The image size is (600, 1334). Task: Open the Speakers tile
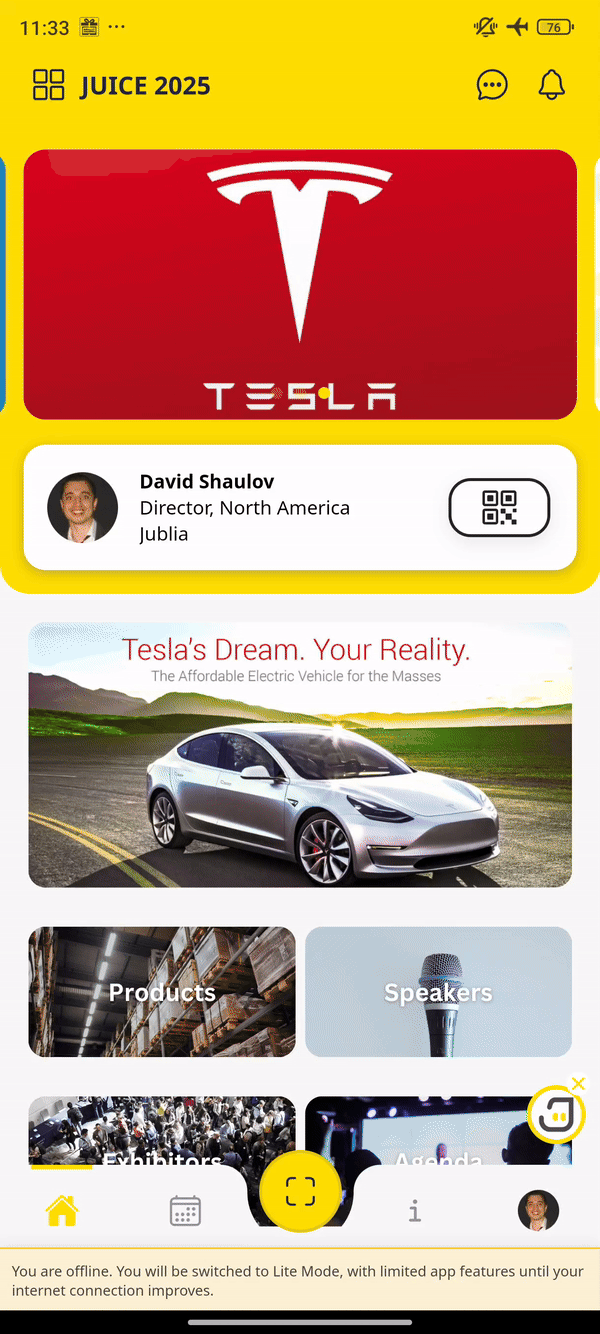tap(438, 992)
